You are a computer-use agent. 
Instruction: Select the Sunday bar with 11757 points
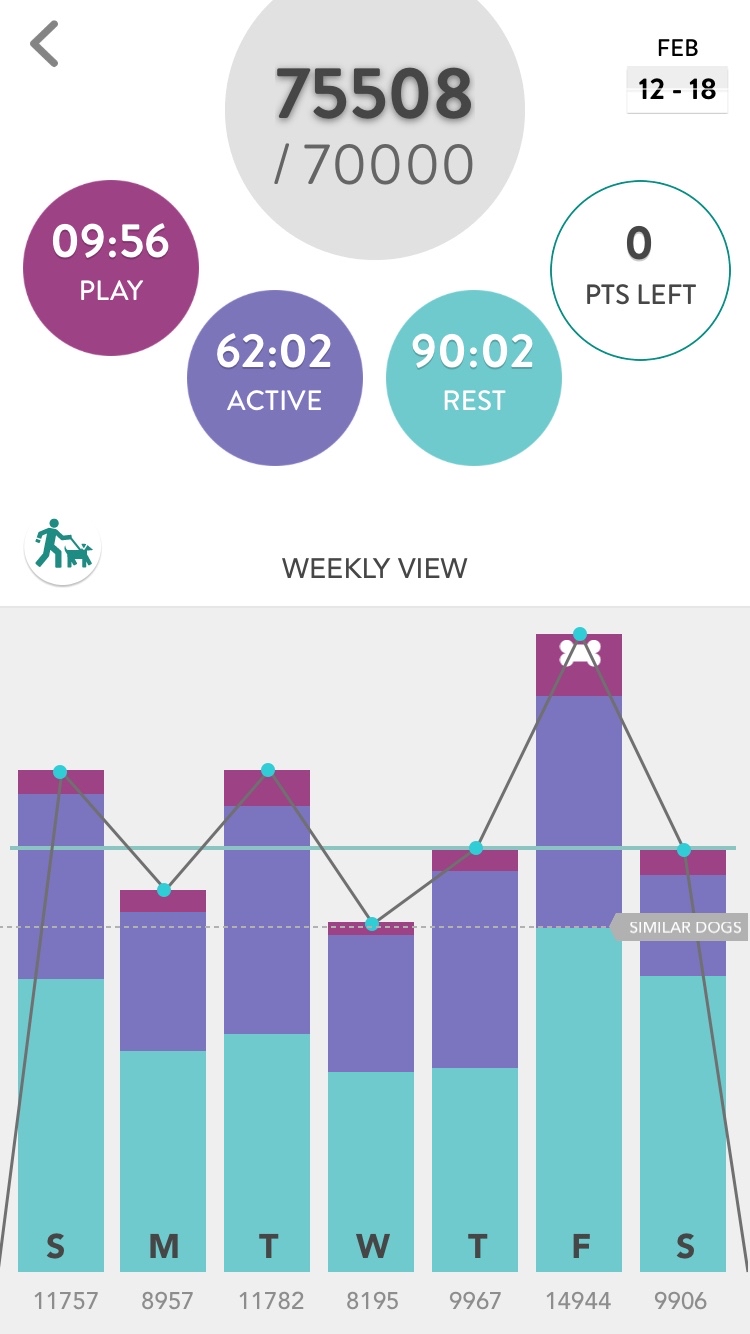click(x=61, y=1020)
